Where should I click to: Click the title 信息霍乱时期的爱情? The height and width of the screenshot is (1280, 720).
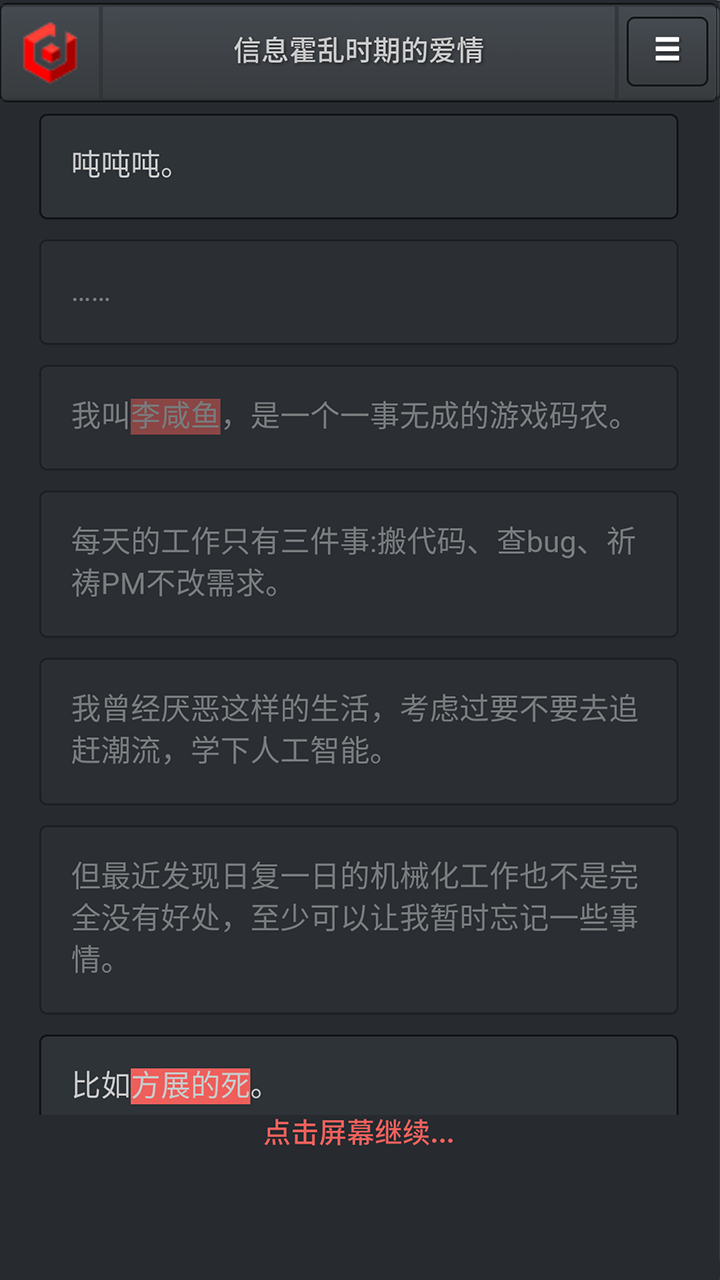click(358, 51)
